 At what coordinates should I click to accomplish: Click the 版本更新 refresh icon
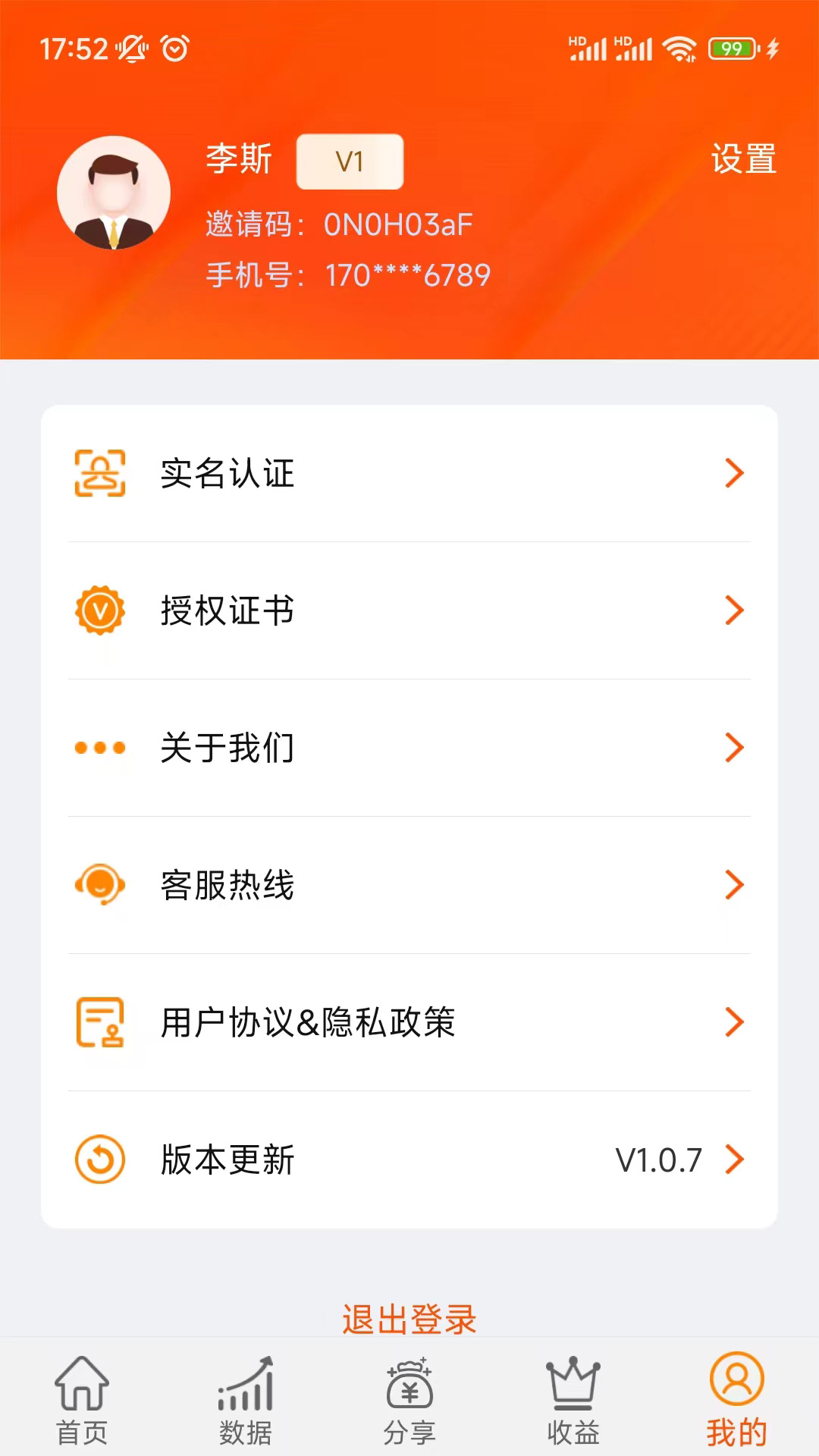pos(99,1159)
